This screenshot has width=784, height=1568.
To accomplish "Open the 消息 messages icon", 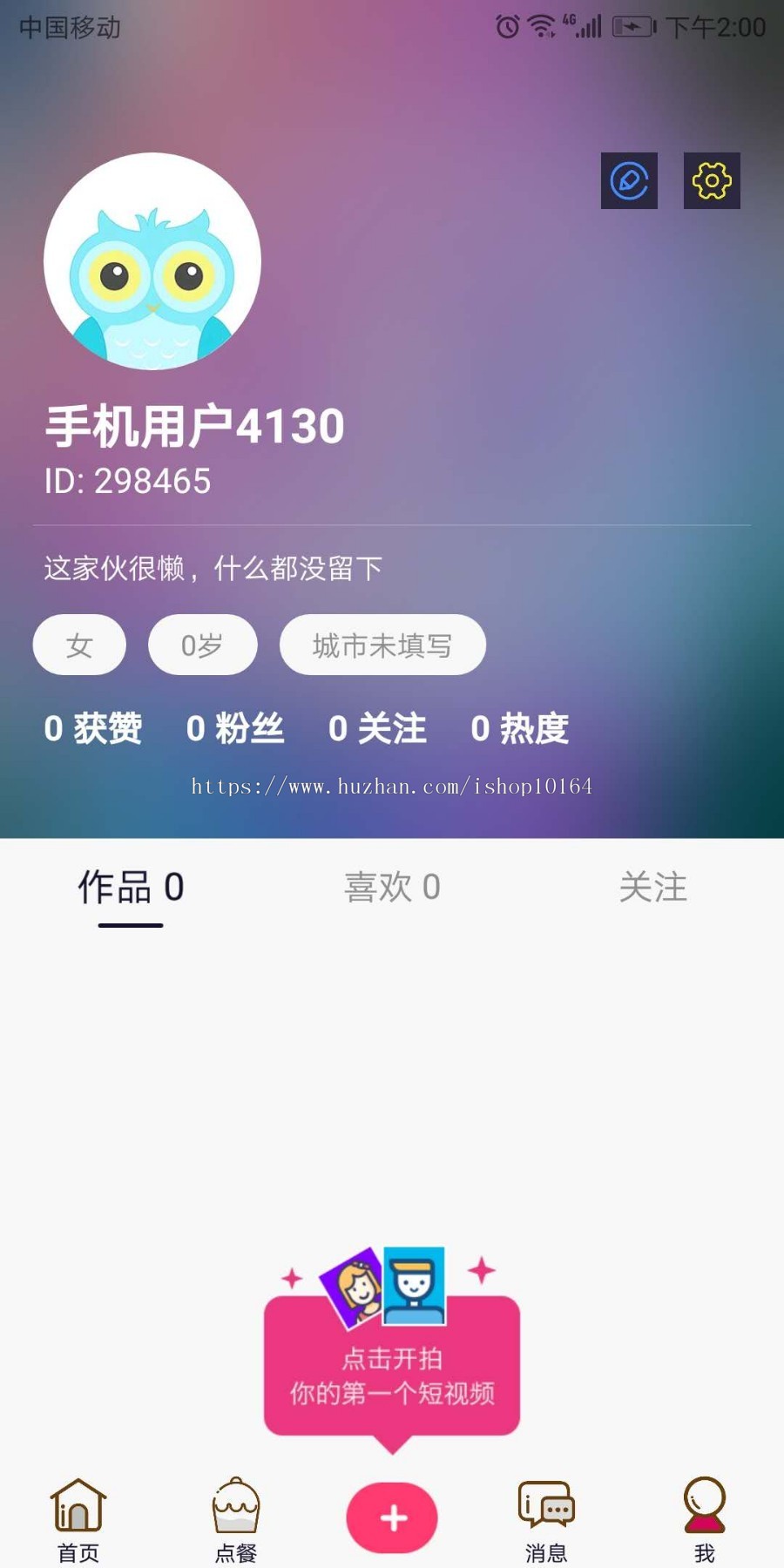I will click(547, 1516).
